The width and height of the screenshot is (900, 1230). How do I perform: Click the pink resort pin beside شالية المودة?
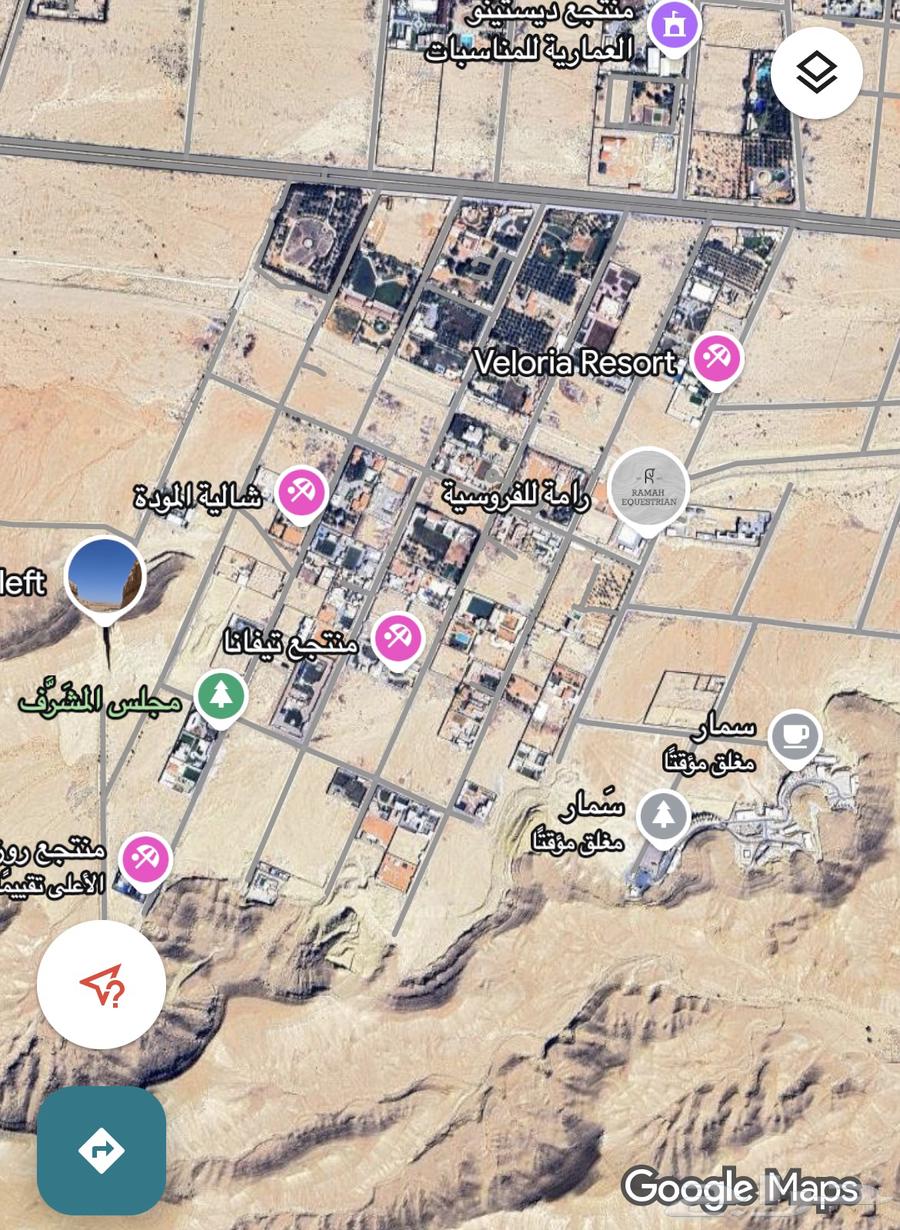(301, 492)
